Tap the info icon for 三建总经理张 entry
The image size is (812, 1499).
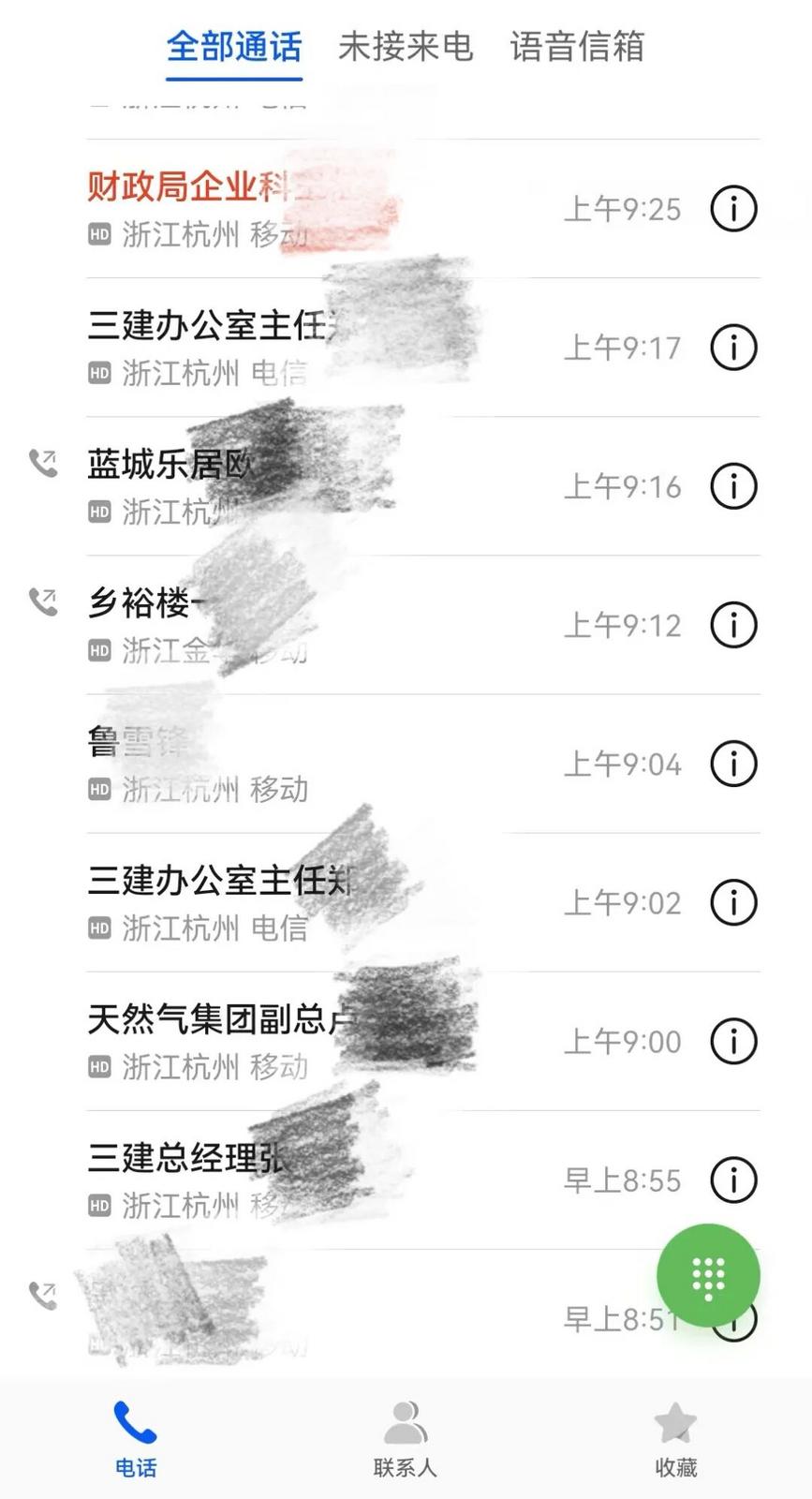coord(734,1180)
